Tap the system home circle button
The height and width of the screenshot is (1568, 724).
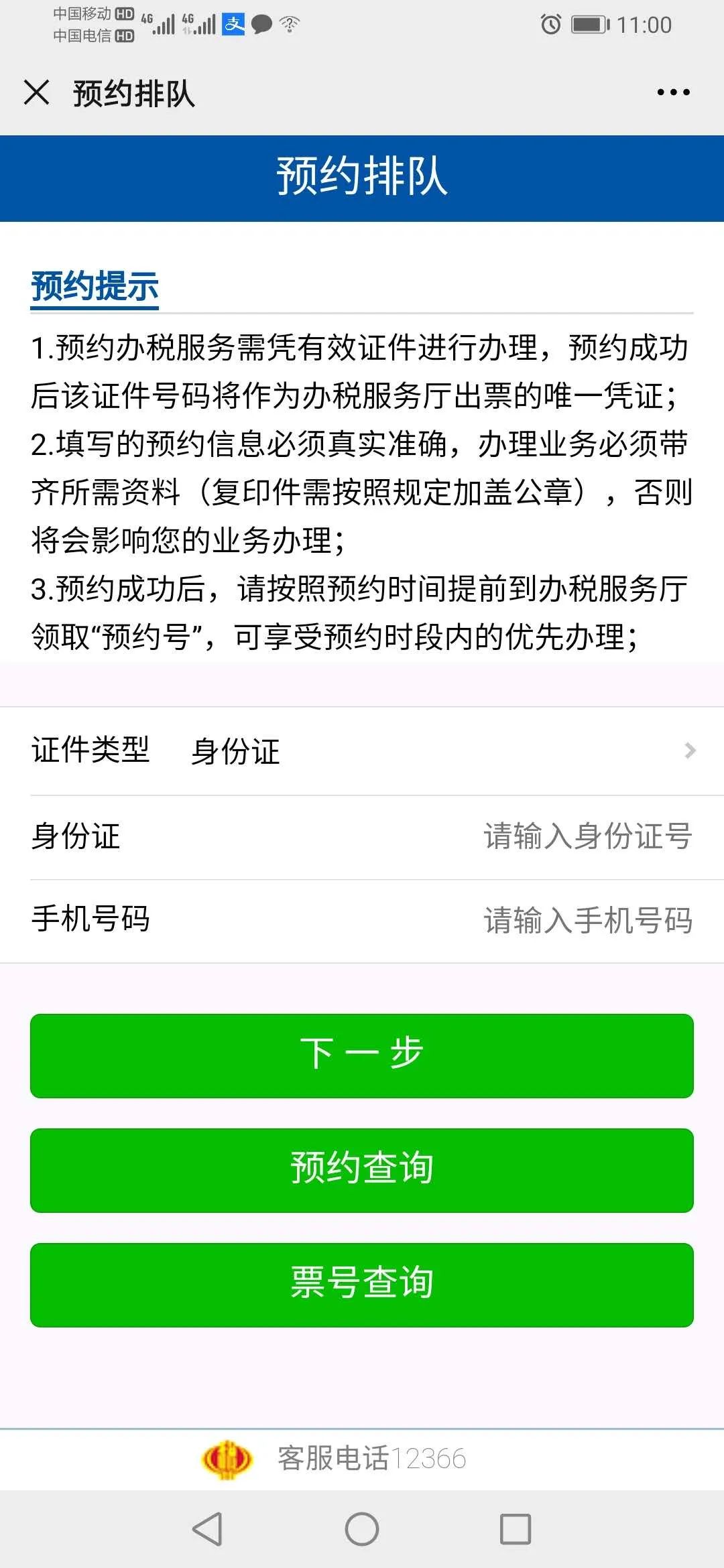(x=362, y=1529)
